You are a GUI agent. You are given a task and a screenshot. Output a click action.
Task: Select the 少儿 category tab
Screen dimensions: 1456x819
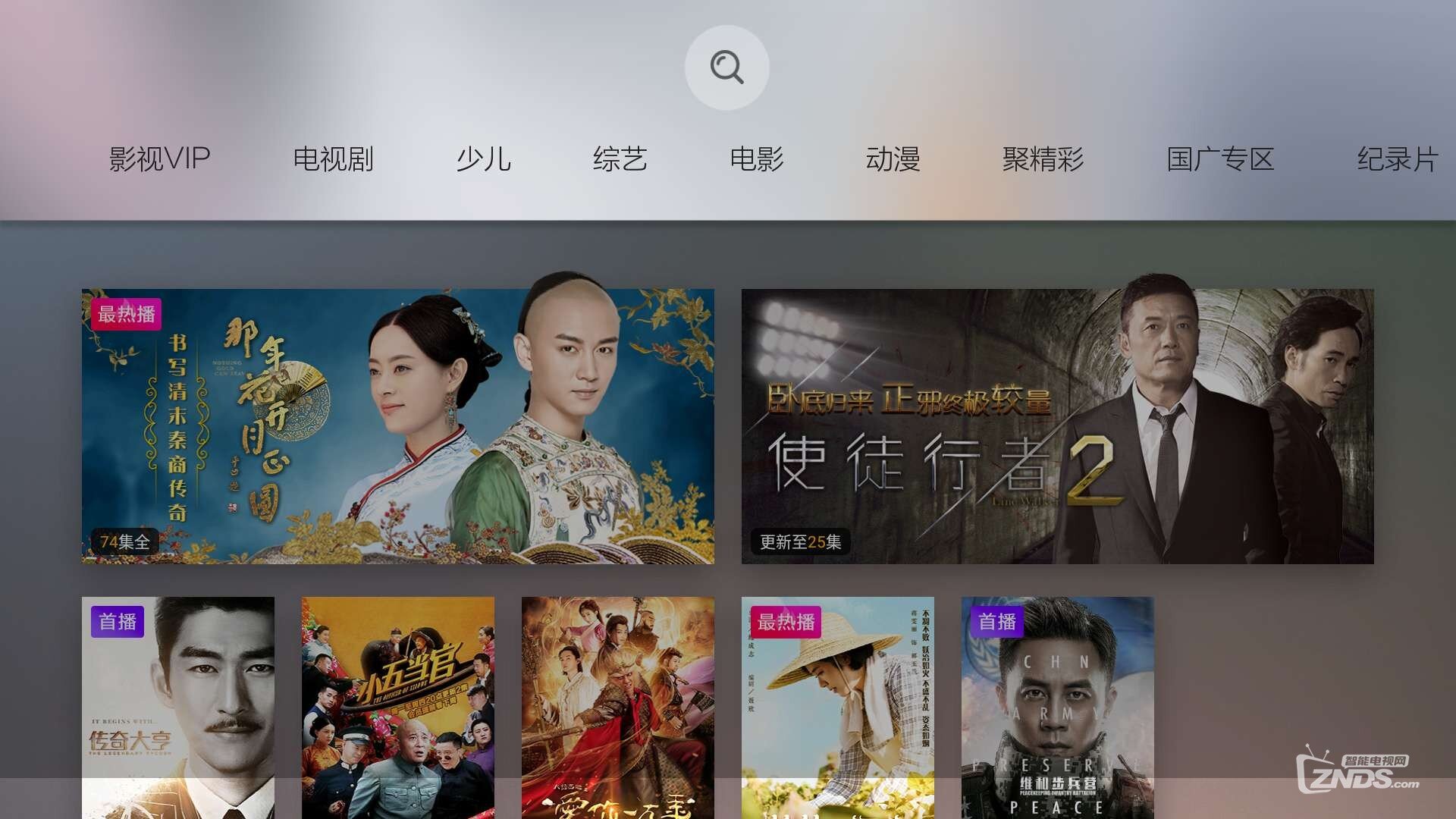483,159
